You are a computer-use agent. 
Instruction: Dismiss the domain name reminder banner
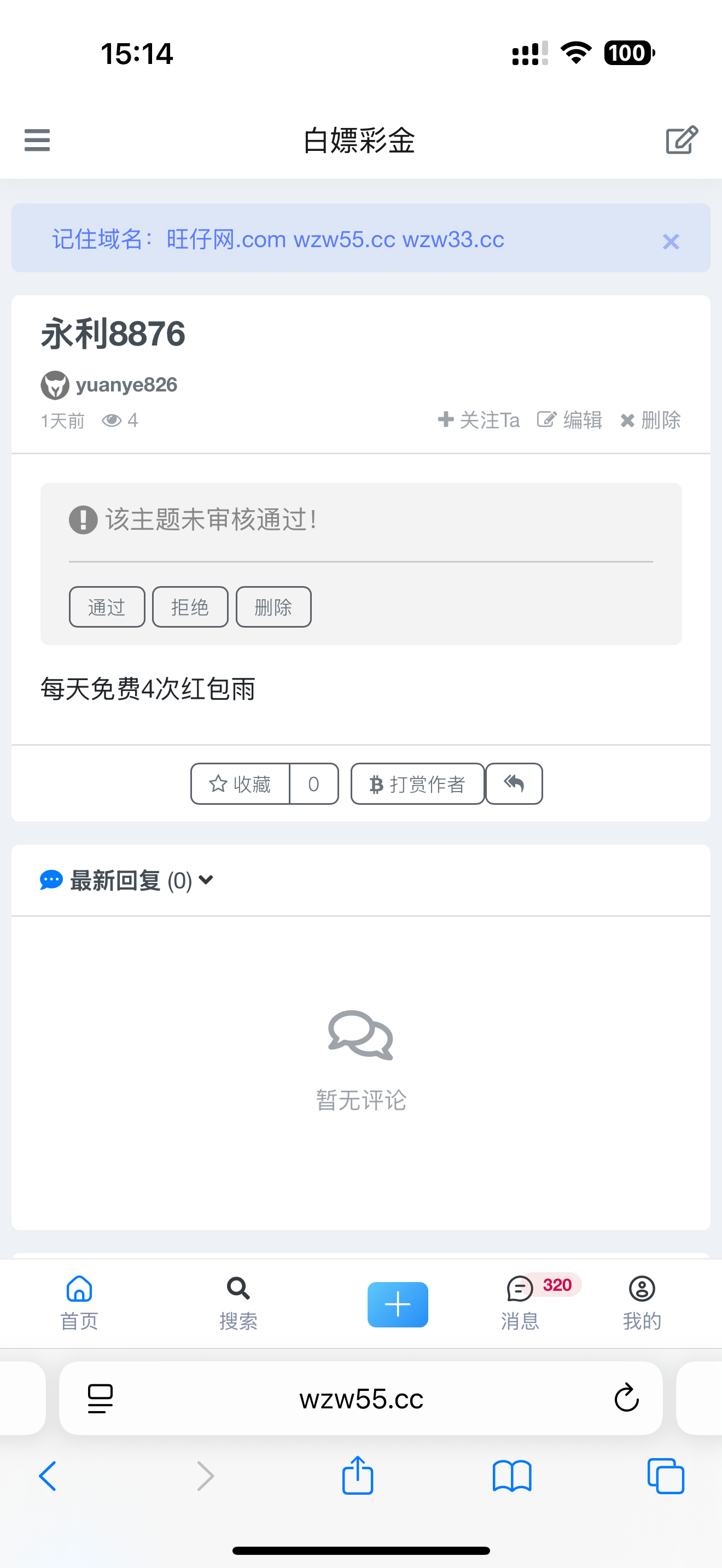670,242
